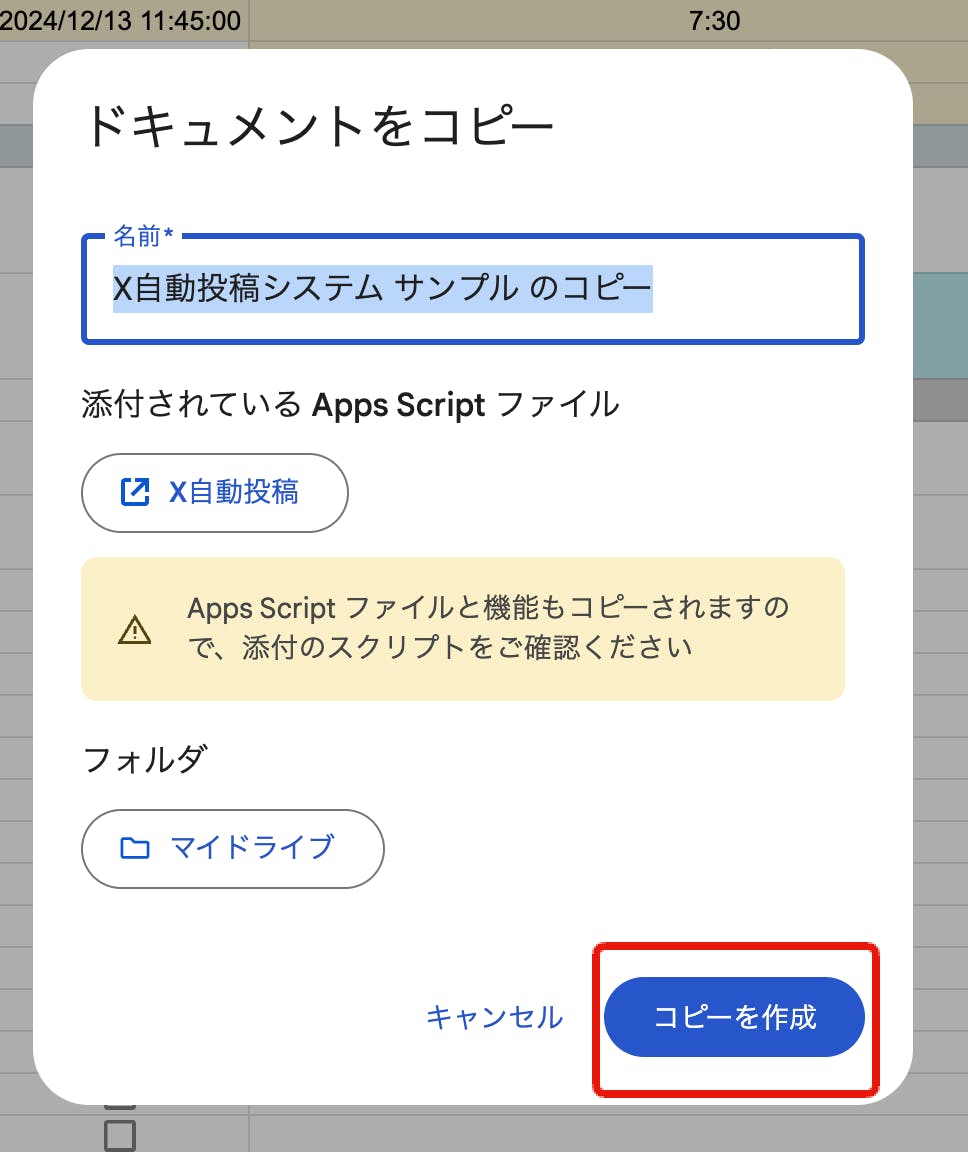Tap the 名前 document name field
This screenshot has width=968, height=1152.
[x=472, y=290]
